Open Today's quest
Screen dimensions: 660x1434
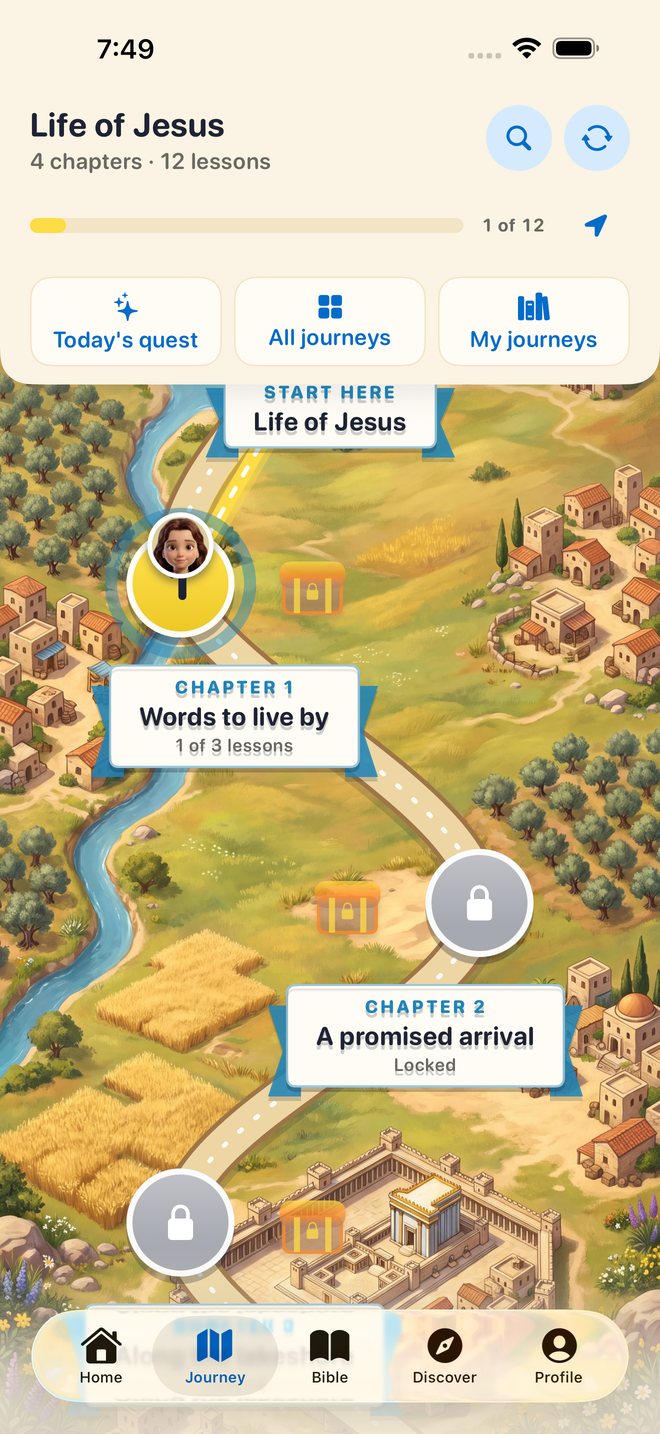(126, 321)
